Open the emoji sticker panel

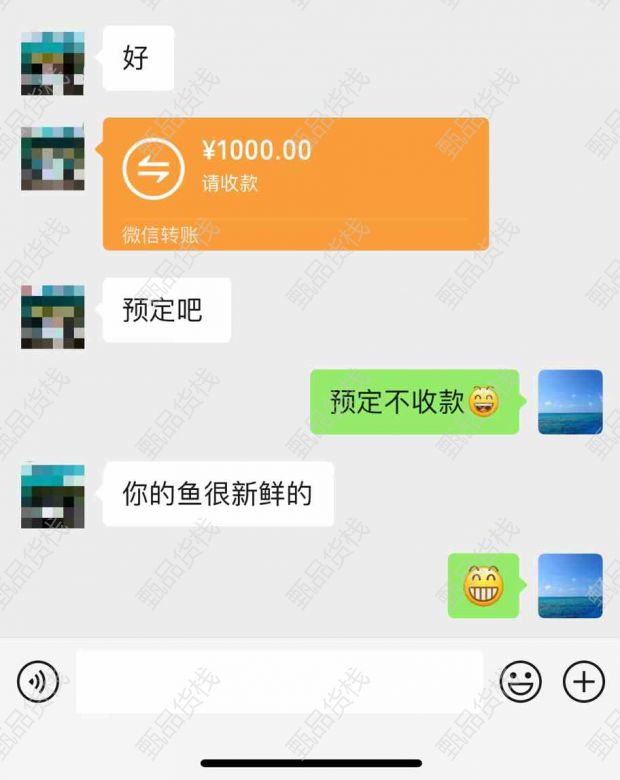coord(520,682)
